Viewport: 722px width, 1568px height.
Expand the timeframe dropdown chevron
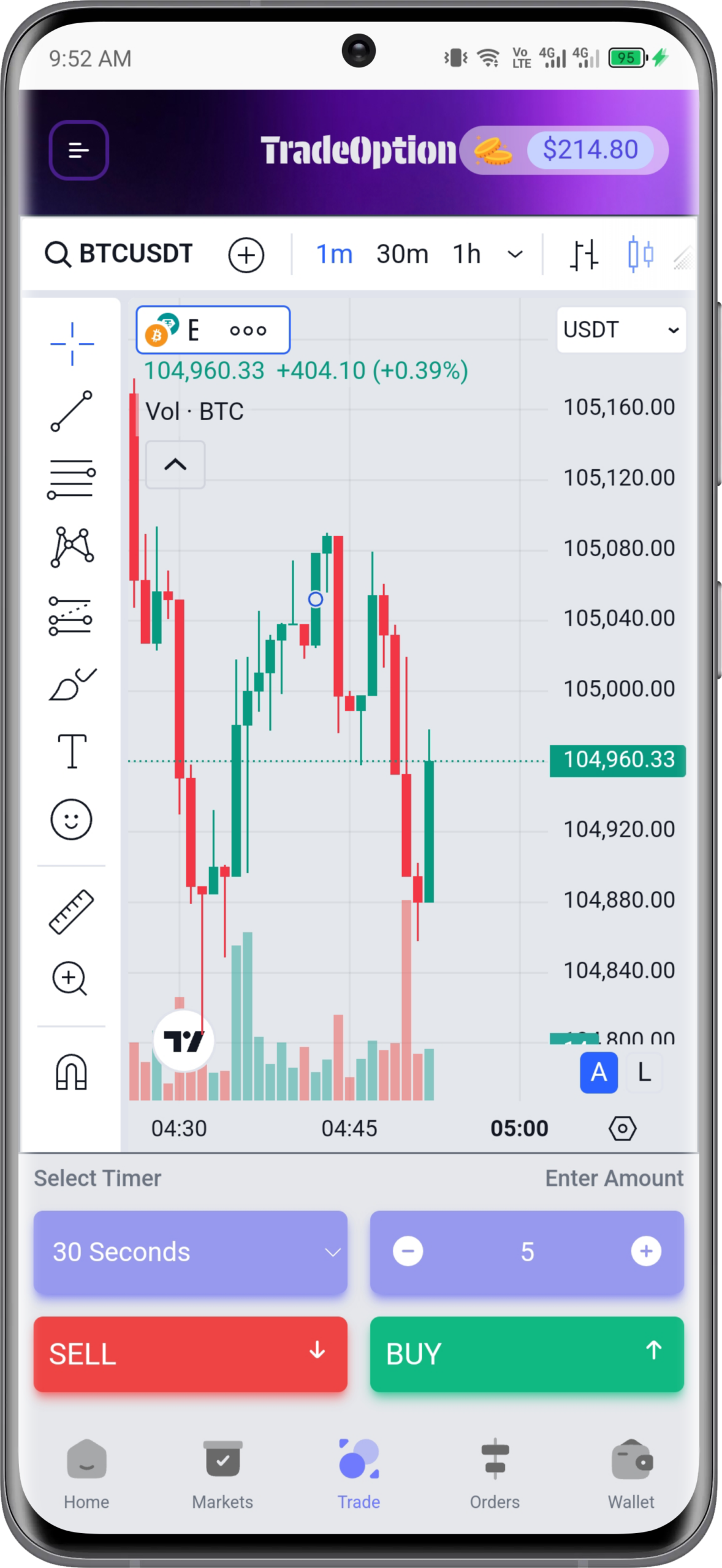coord(515,254)
